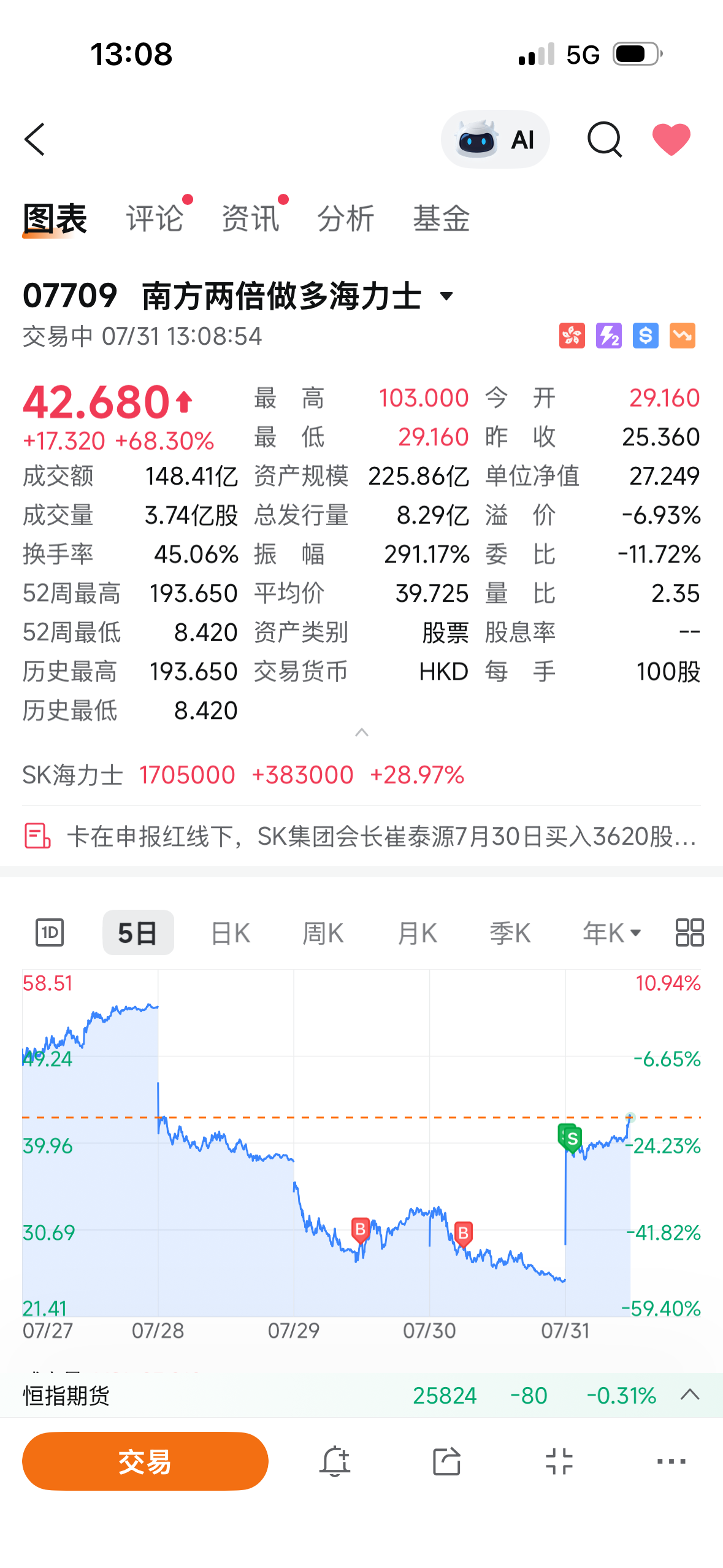Select the 日K chart period

(231, 933)
